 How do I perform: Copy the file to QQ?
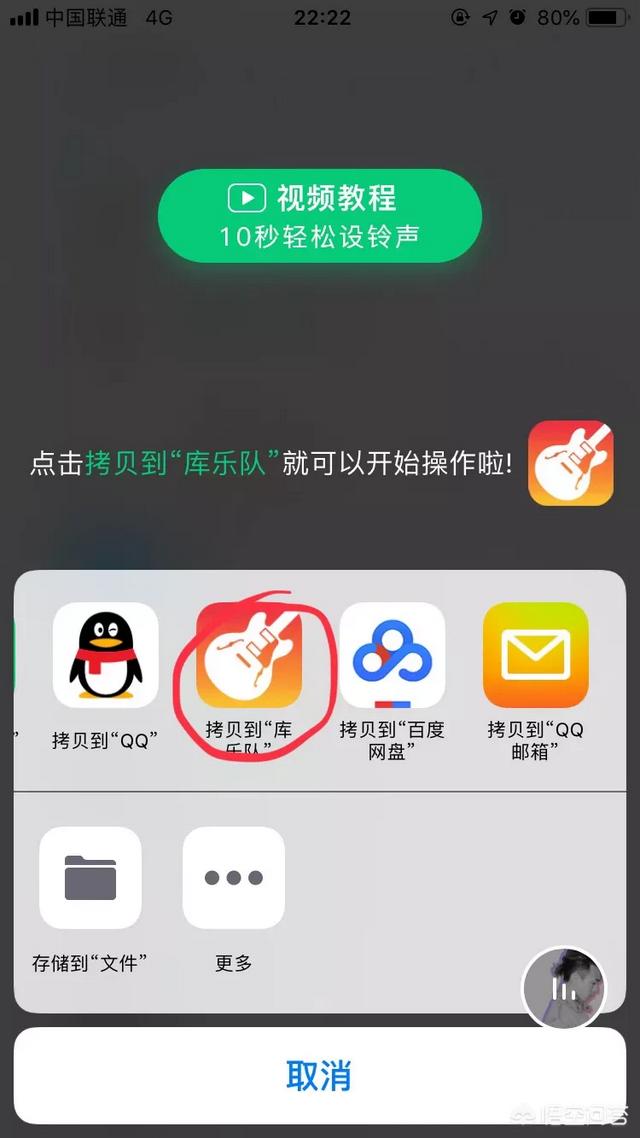pos(105,655)
